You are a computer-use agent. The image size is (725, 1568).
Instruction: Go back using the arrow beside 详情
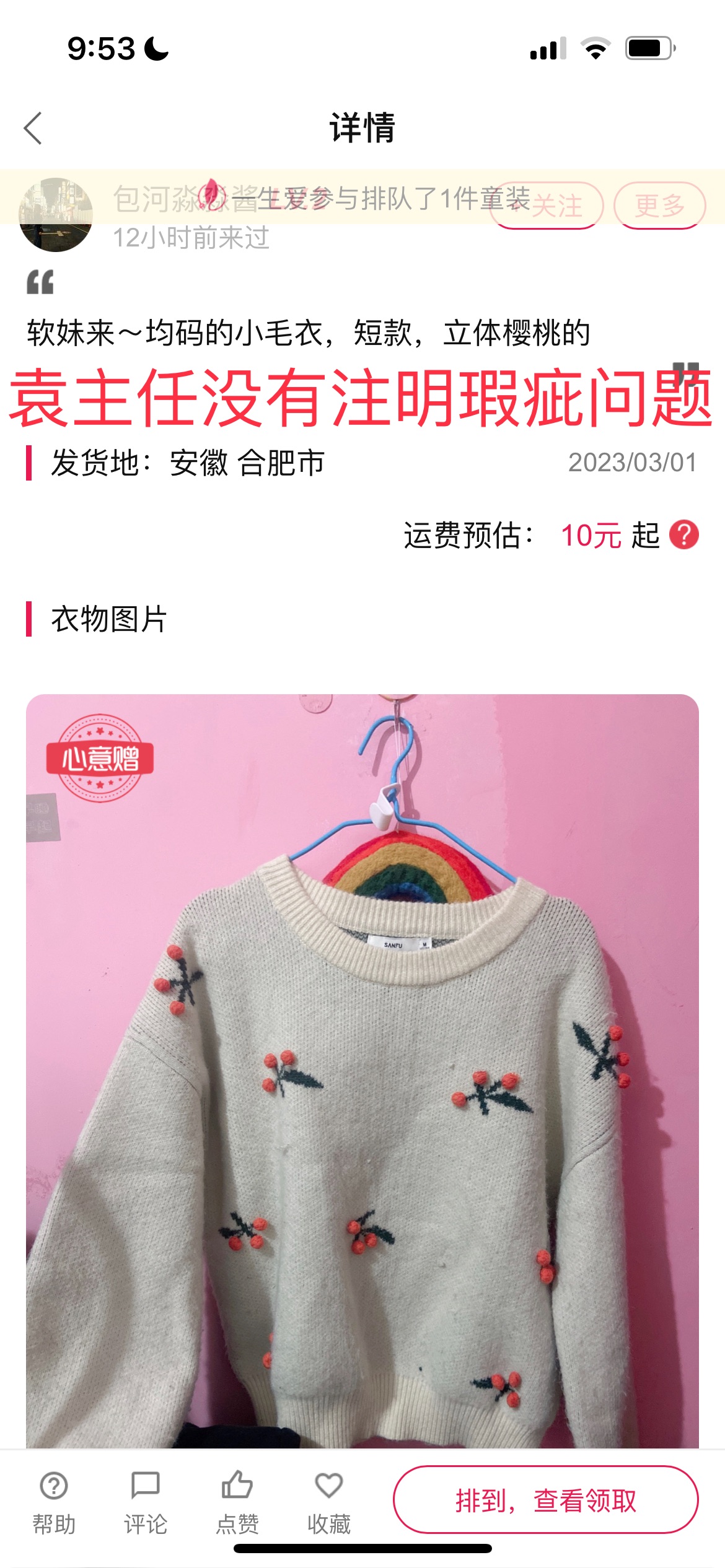point(33,128)
